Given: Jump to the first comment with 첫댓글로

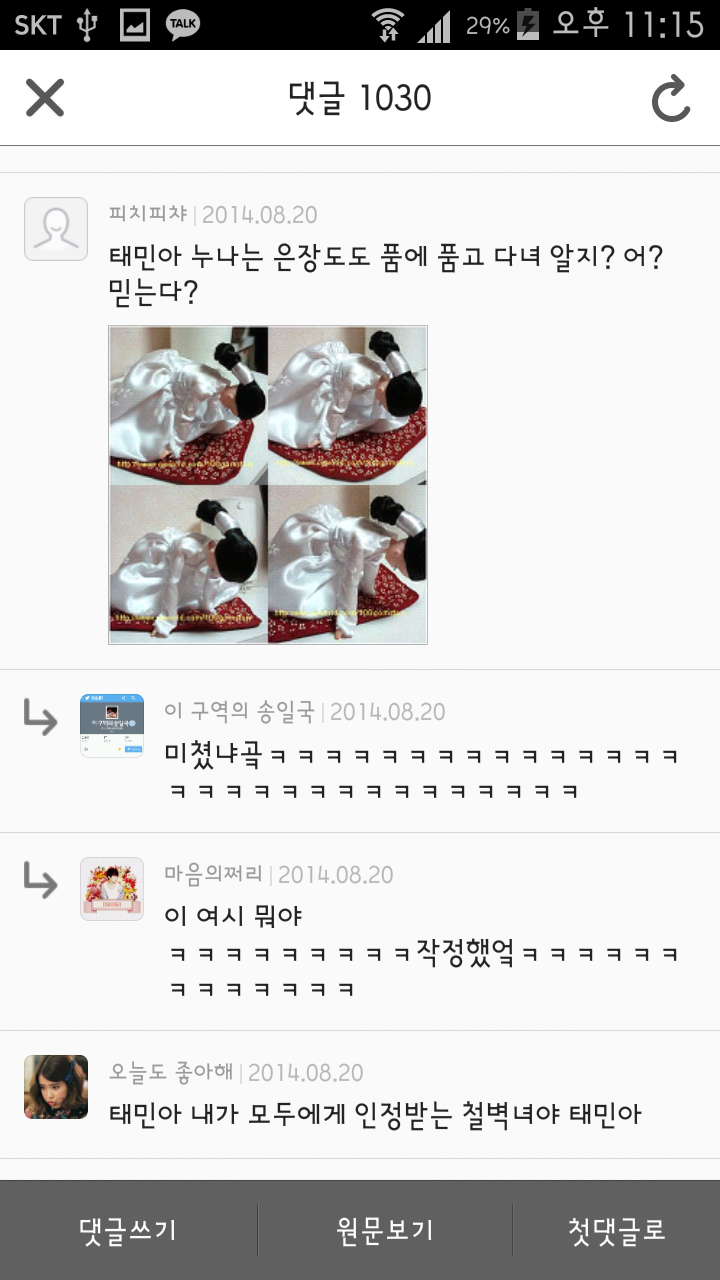Looking at the screenshot, I should tap(616, 1229).
